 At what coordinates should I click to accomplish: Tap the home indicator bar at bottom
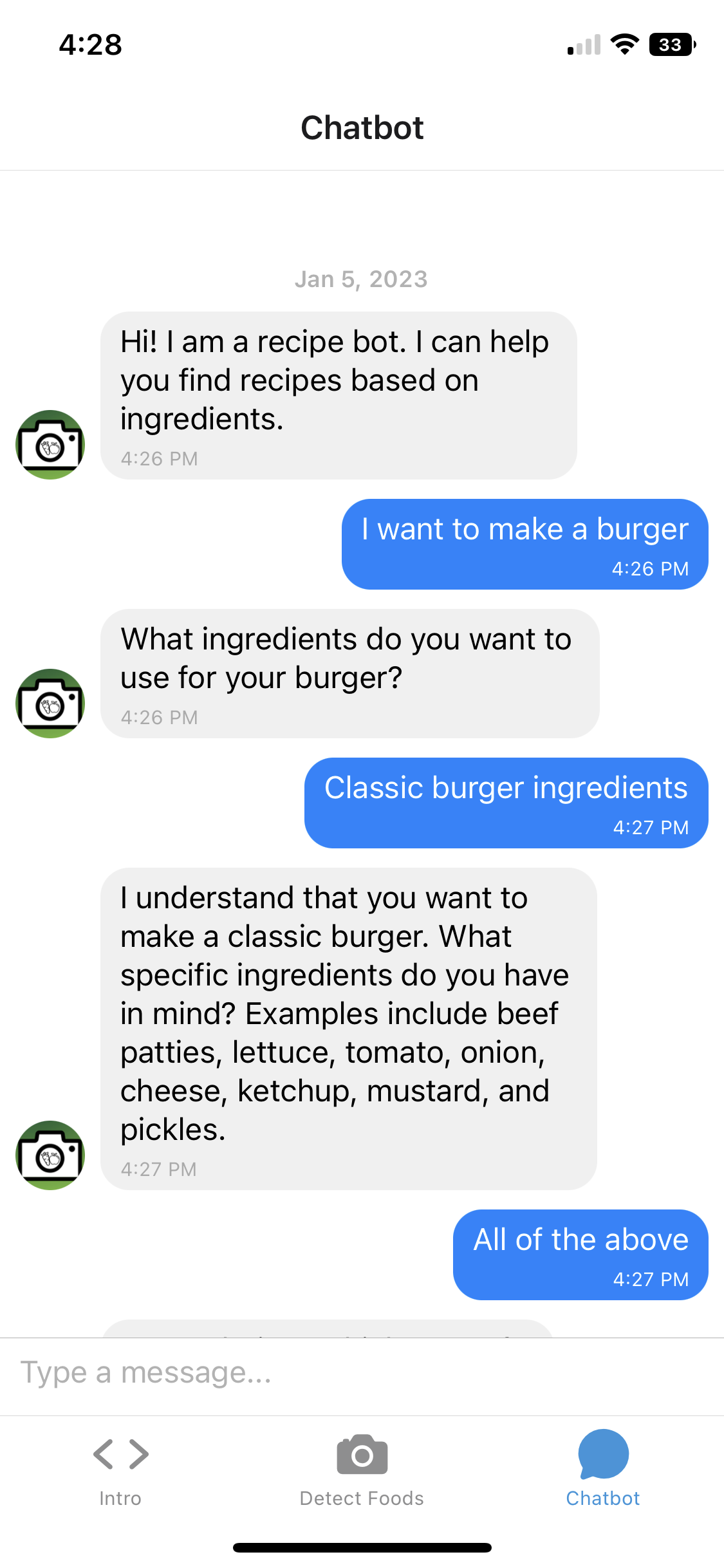pyautogui.click(x=362, y=1547)
